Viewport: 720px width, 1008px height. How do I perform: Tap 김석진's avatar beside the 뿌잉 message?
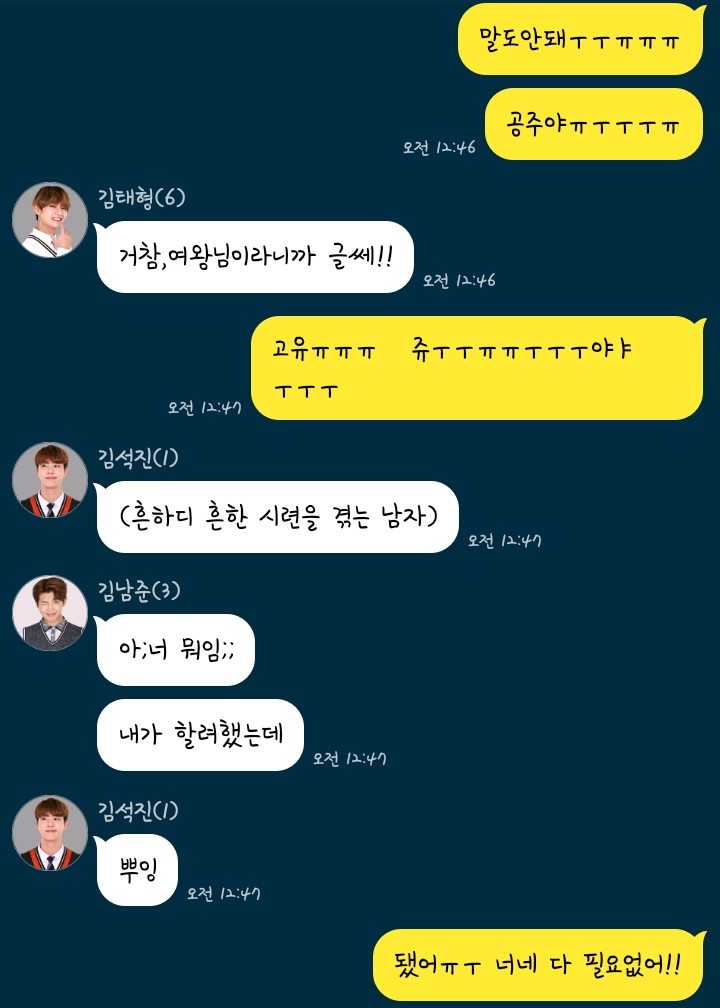click(50, 833)
